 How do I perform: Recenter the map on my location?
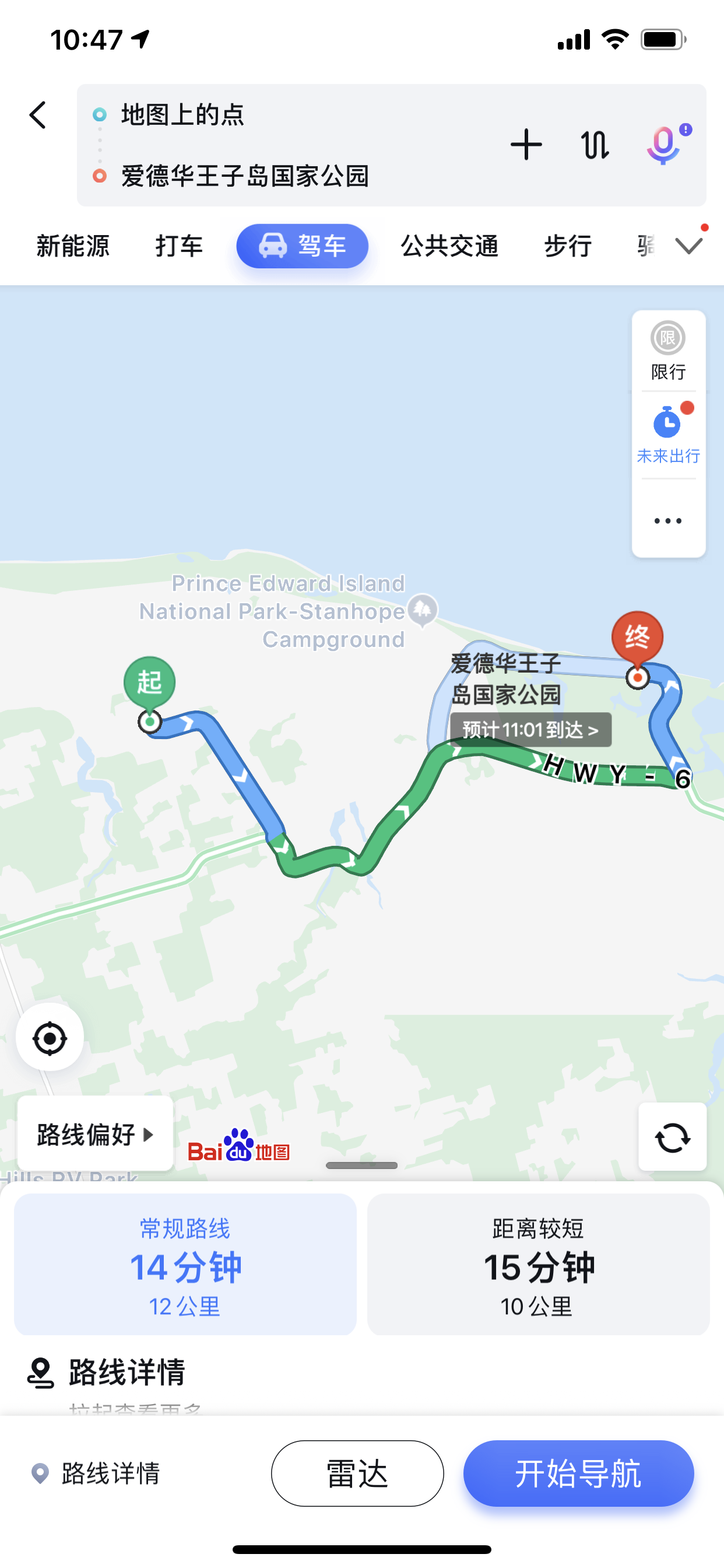[50, 1038]
